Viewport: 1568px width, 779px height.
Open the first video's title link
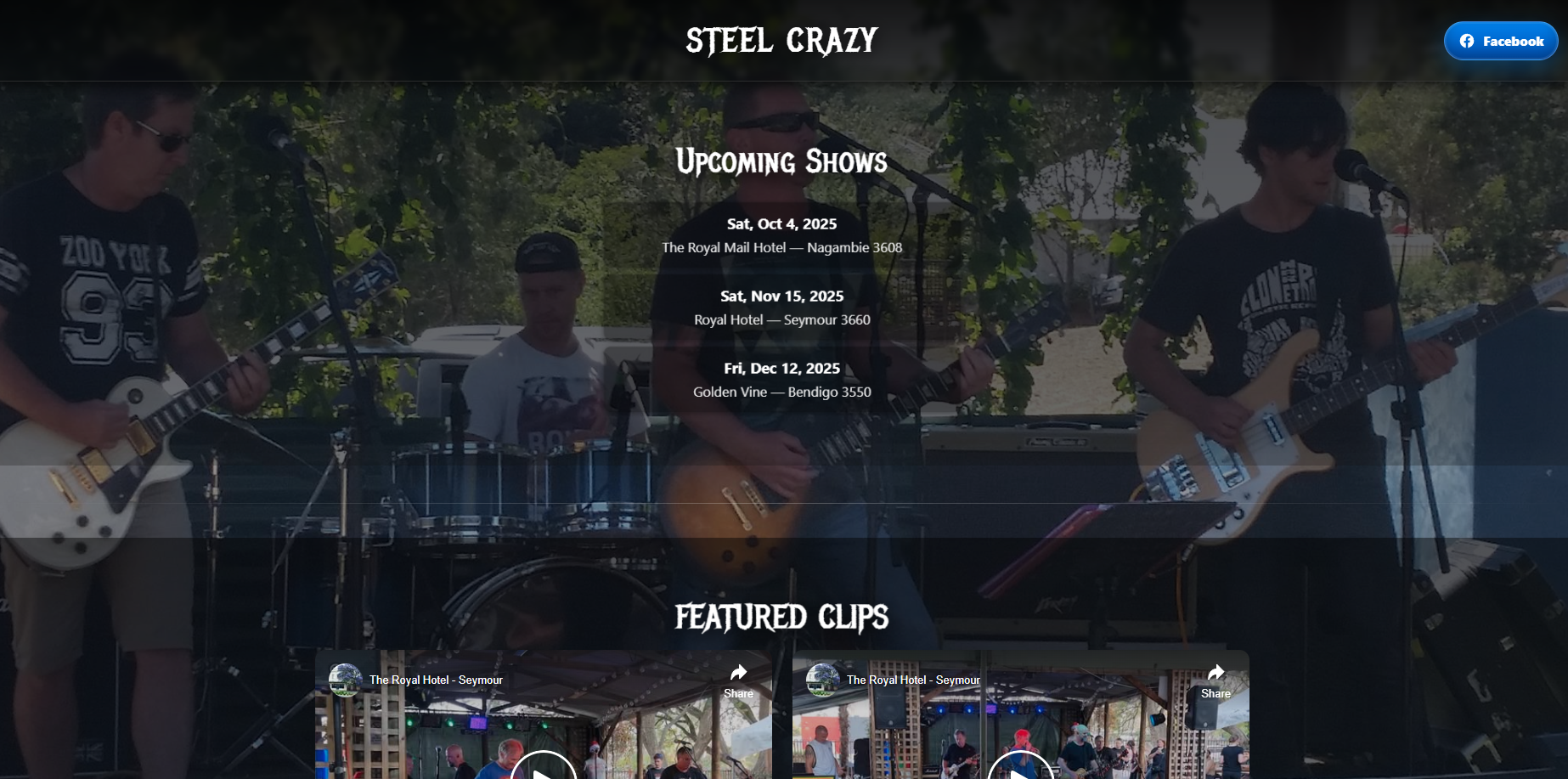[x=436, y=680]
